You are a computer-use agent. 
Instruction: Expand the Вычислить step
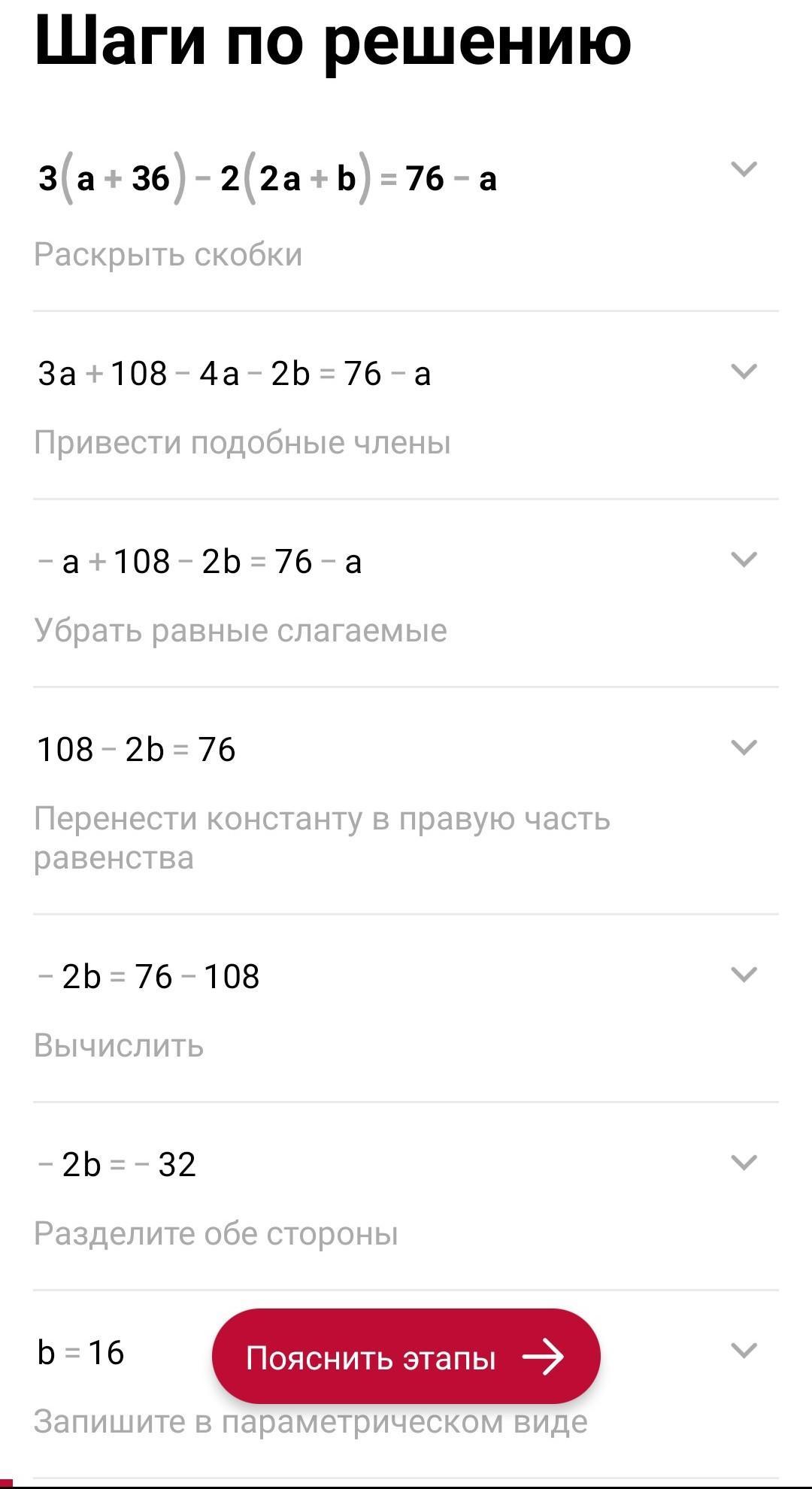tap(744, 975)
